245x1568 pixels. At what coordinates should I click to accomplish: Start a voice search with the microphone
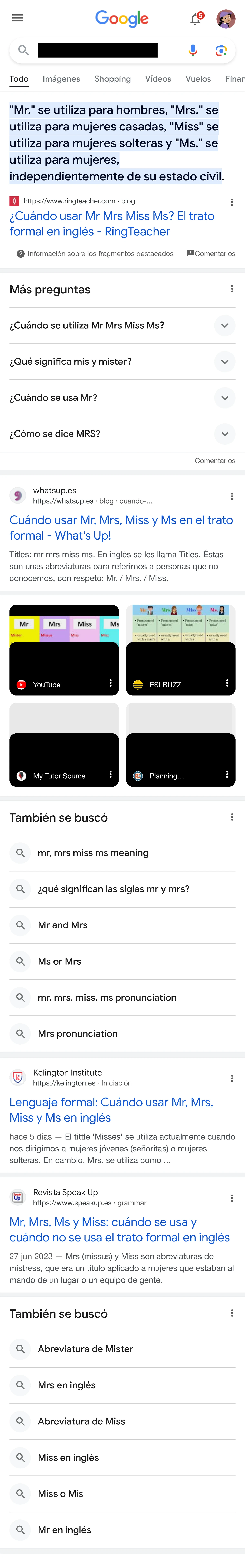point(193,51)
